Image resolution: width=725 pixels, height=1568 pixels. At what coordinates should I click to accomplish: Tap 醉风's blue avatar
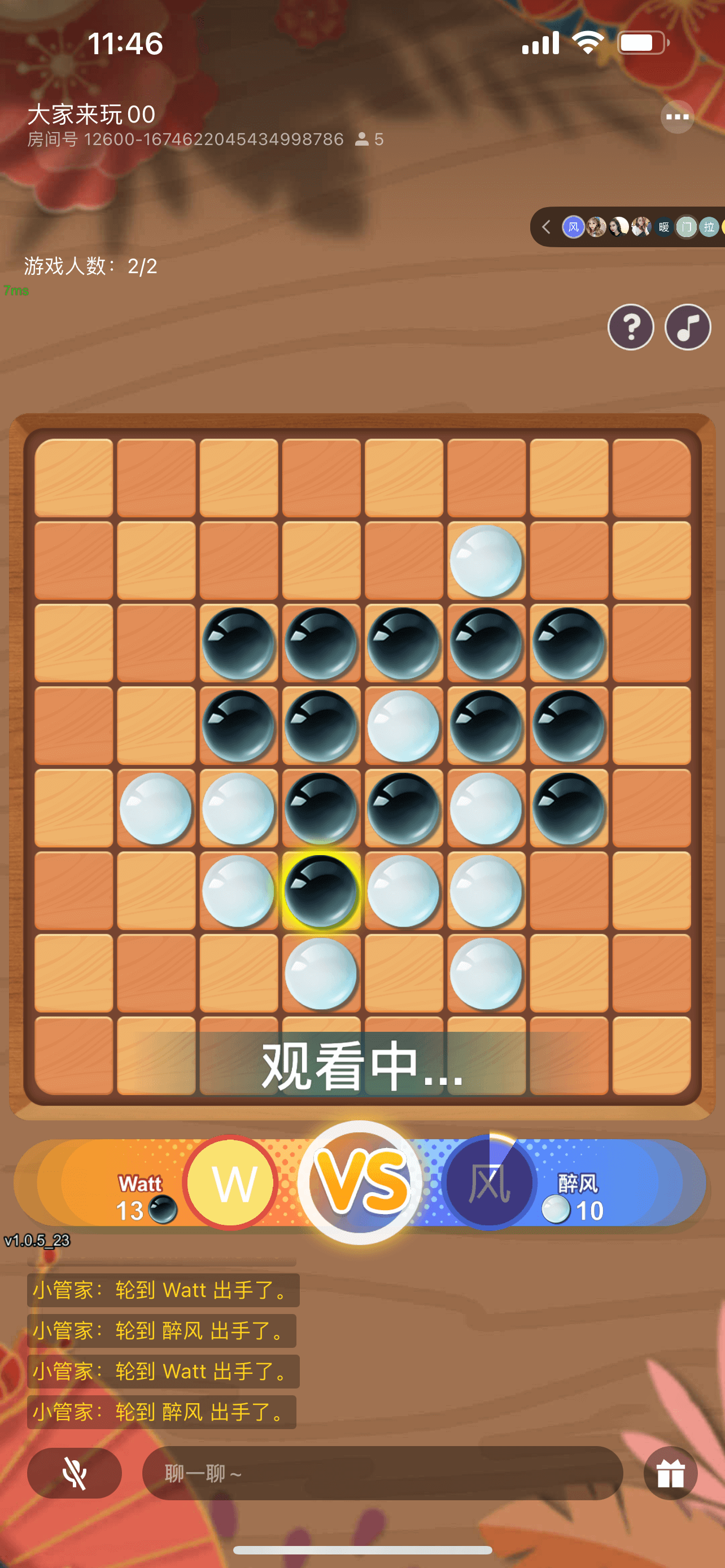pos(489,1182)
